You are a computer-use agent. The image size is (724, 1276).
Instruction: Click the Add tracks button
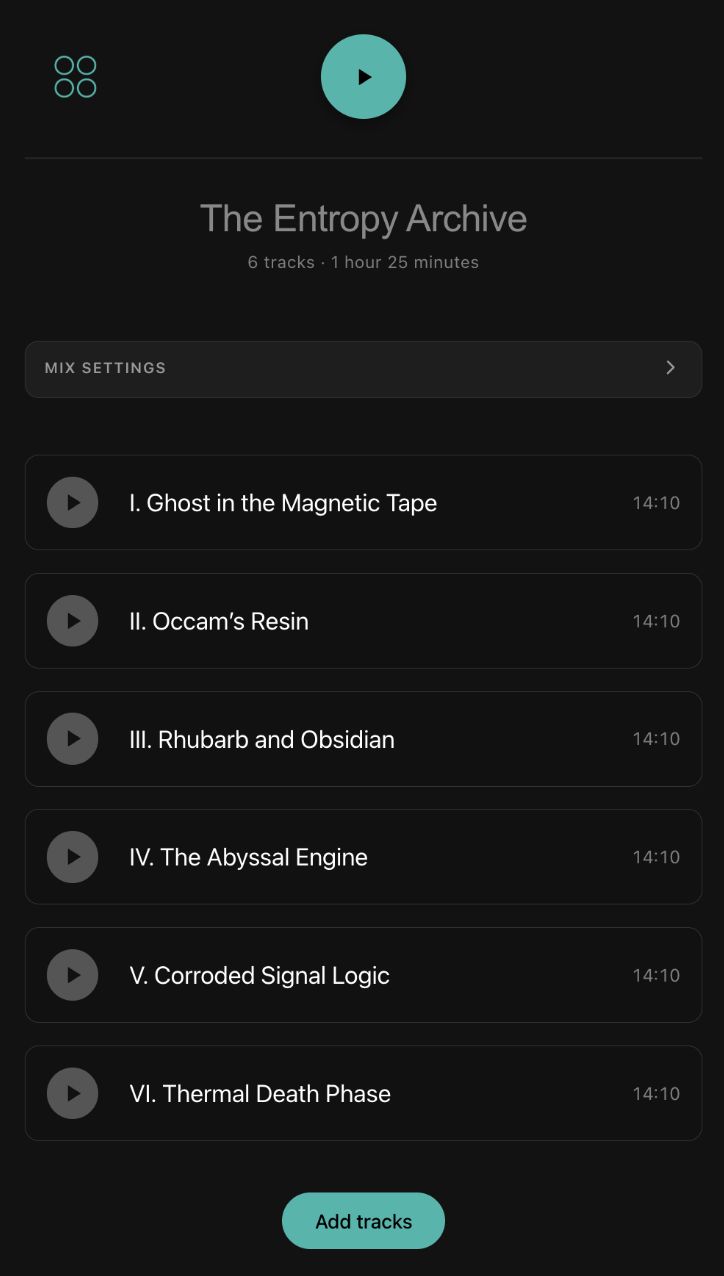click(x=363, y=1221)
